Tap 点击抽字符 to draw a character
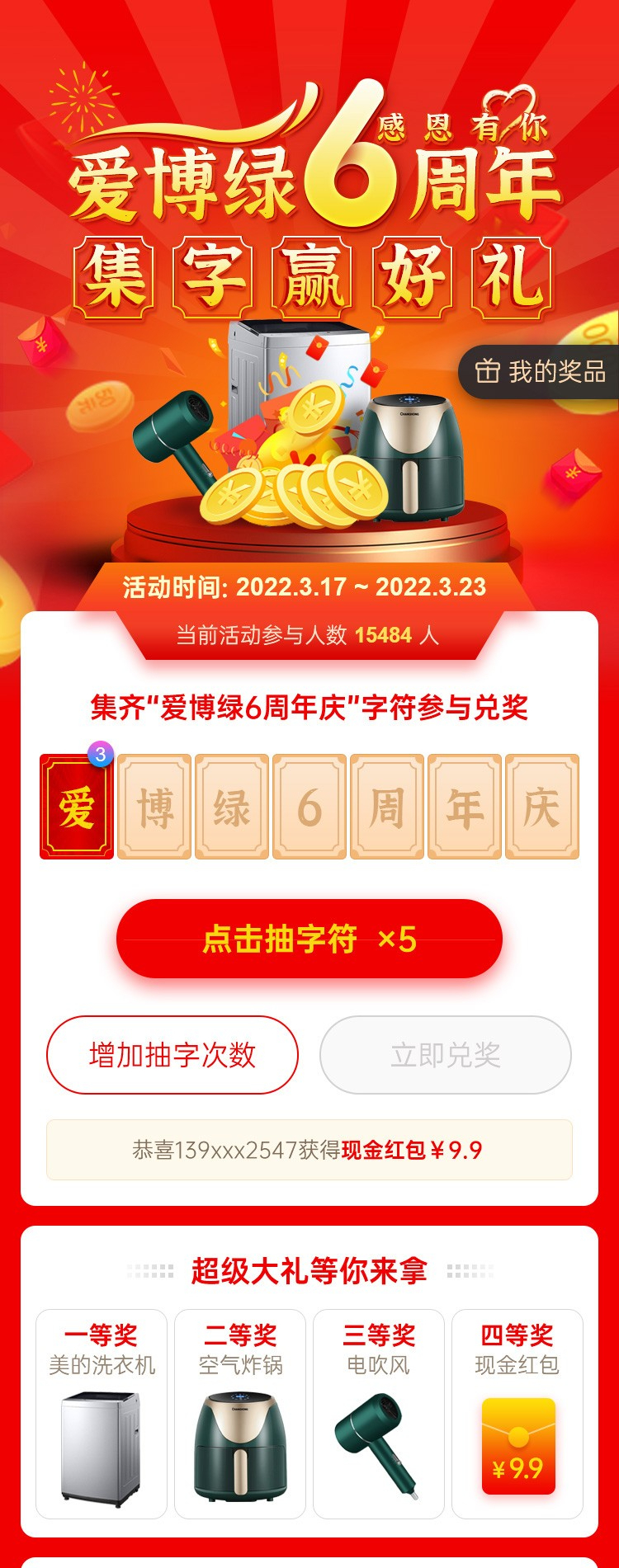 (309, 939)
